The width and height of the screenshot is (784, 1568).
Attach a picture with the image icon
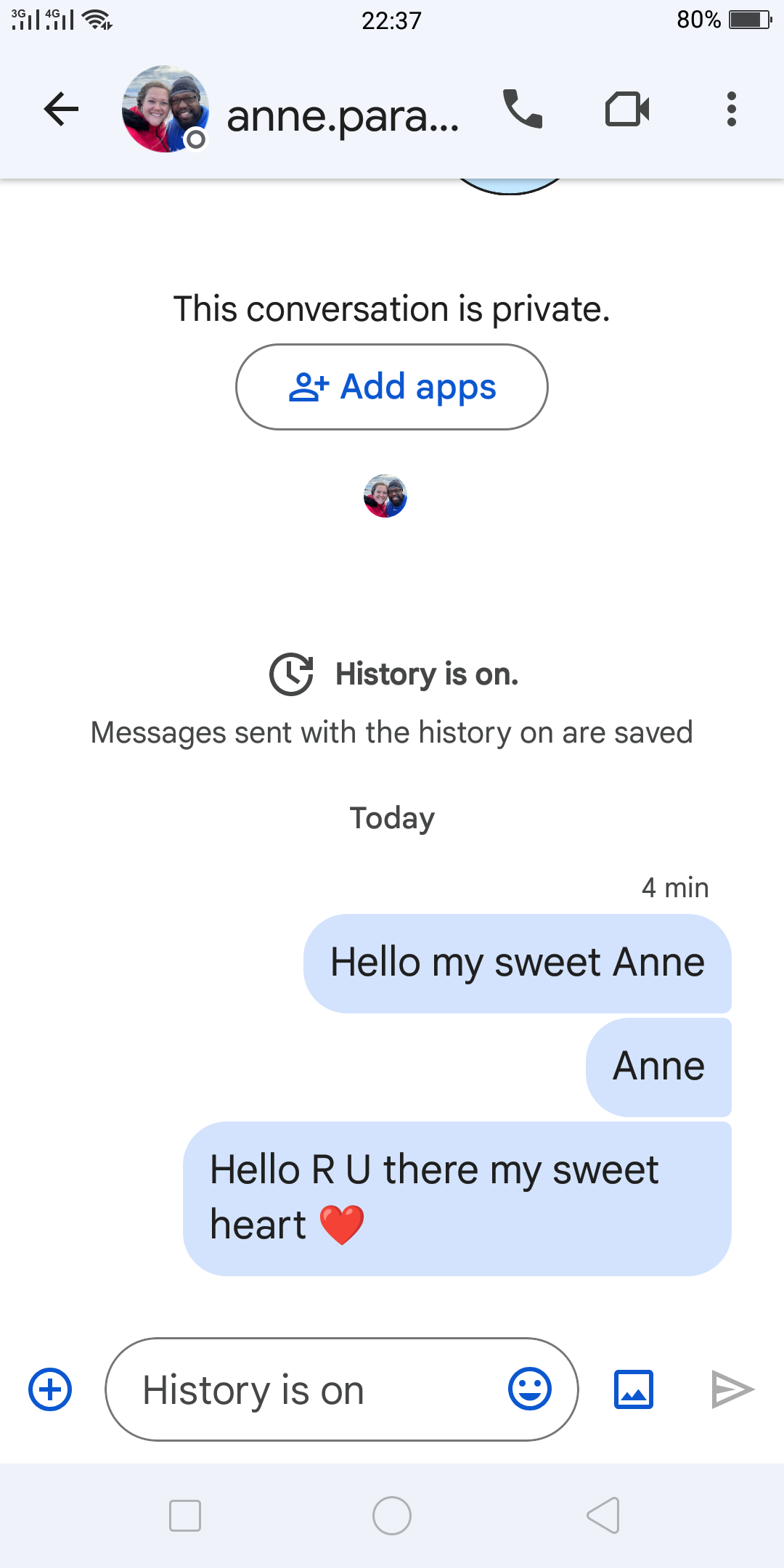(x=634, y=1389)
